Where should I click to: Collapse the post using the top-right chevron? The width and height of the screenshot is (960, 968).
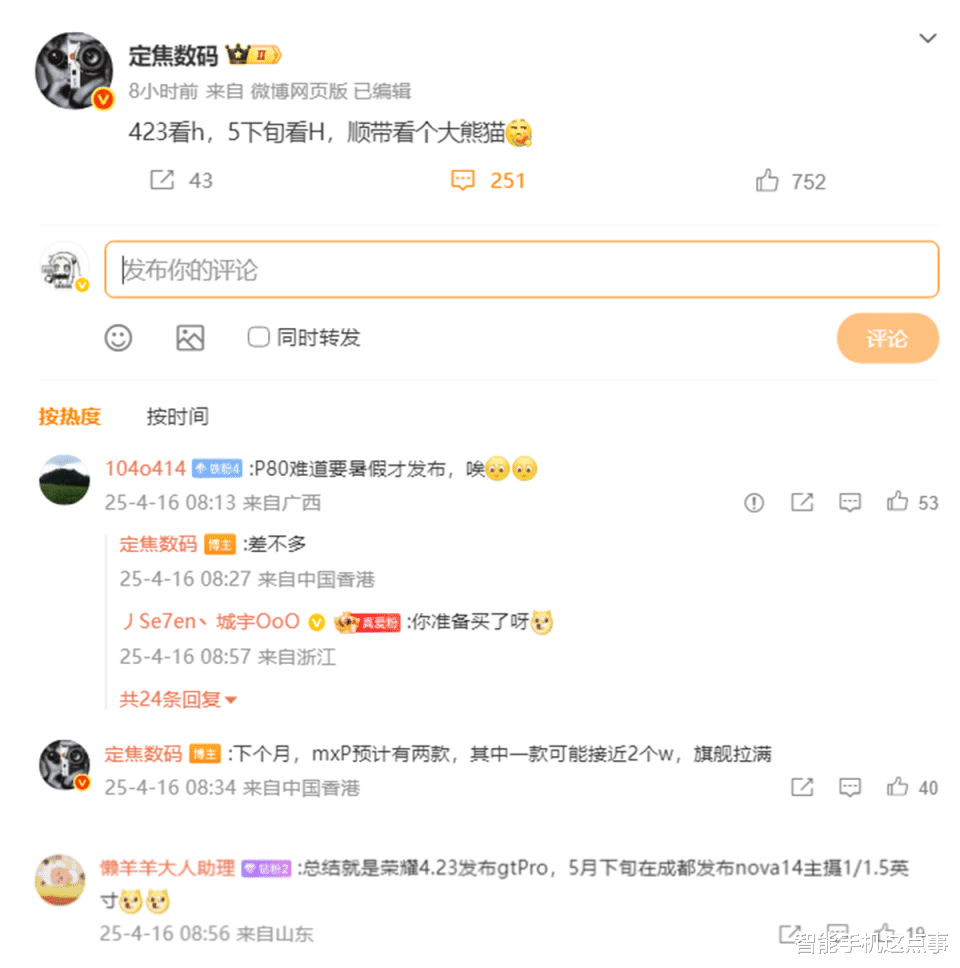click(928, 37)
